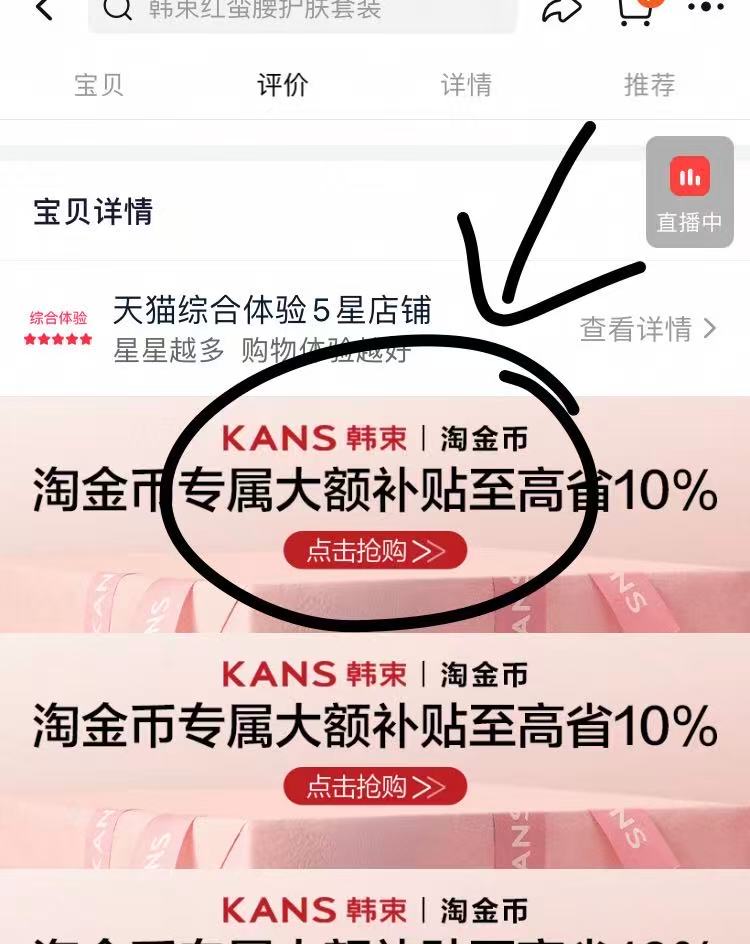Switch to the 评价 tab
The image size is (750, 944).
pos(283,86)
